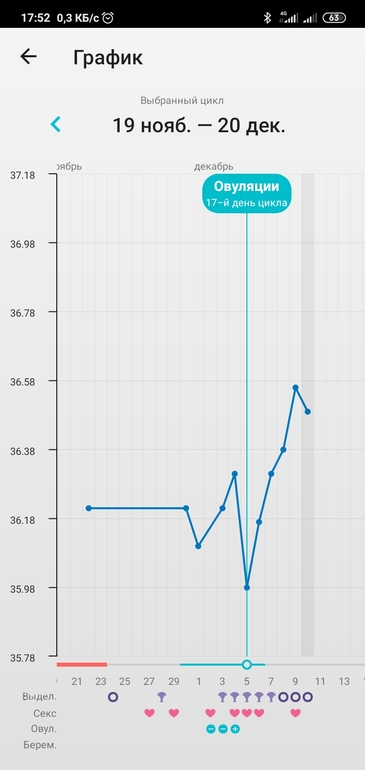Screen dimensions: 365x770
Task: Show the previous cycle with the left chevron
Action: [x=56, y=124]
